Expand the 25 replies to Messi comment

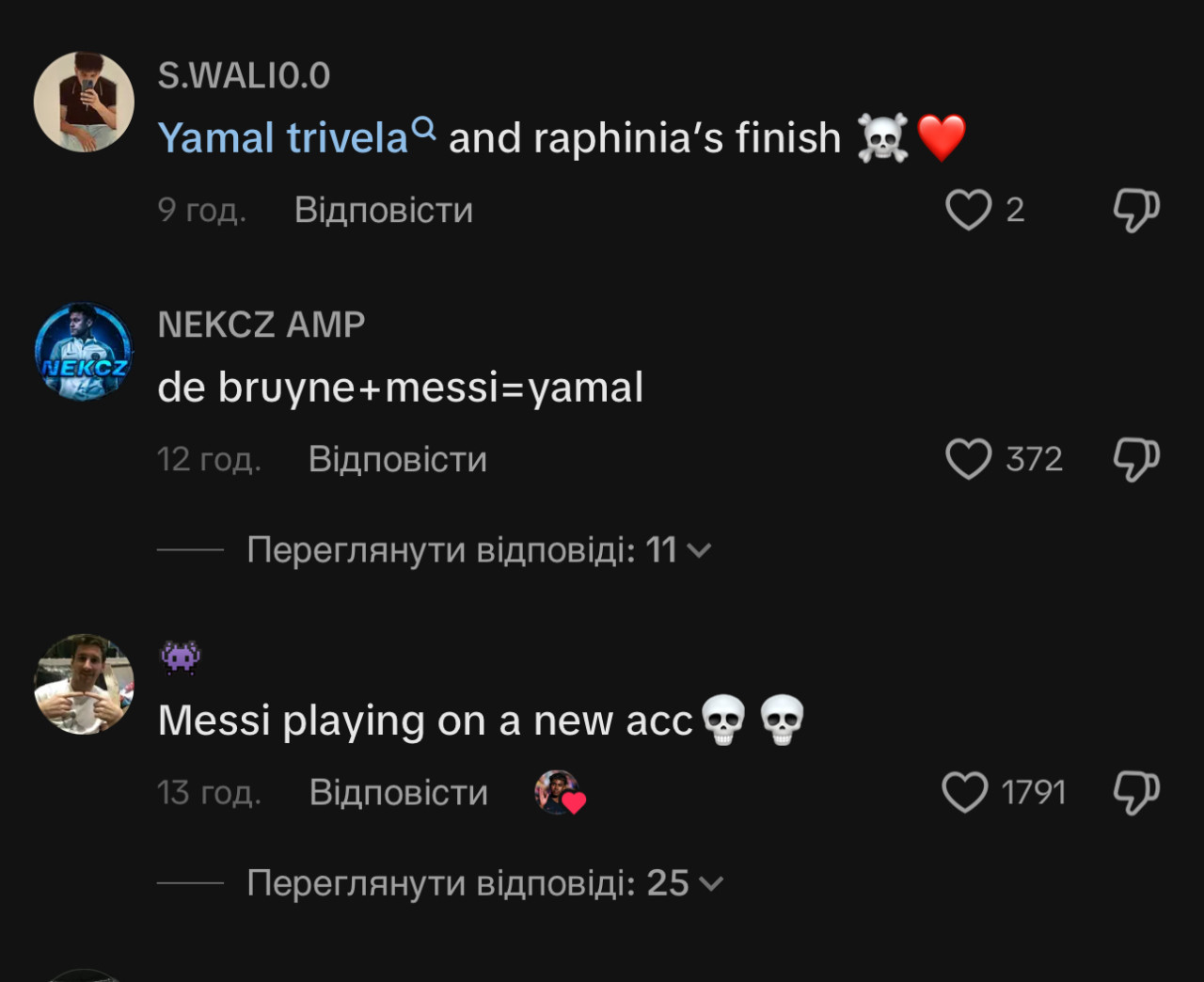[x=483, y=883]
